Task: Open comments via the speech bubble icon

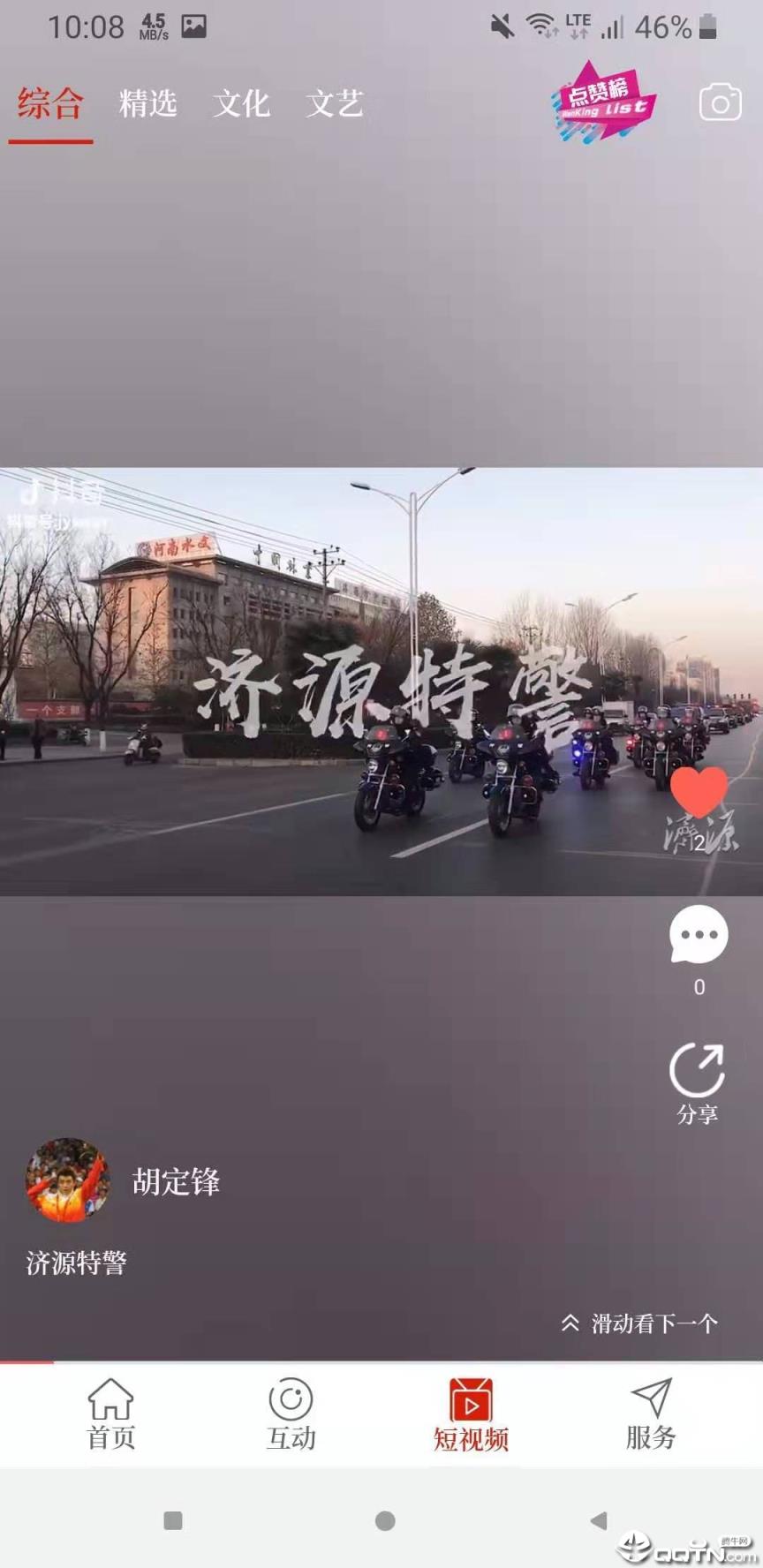Action: pos(699,935)
